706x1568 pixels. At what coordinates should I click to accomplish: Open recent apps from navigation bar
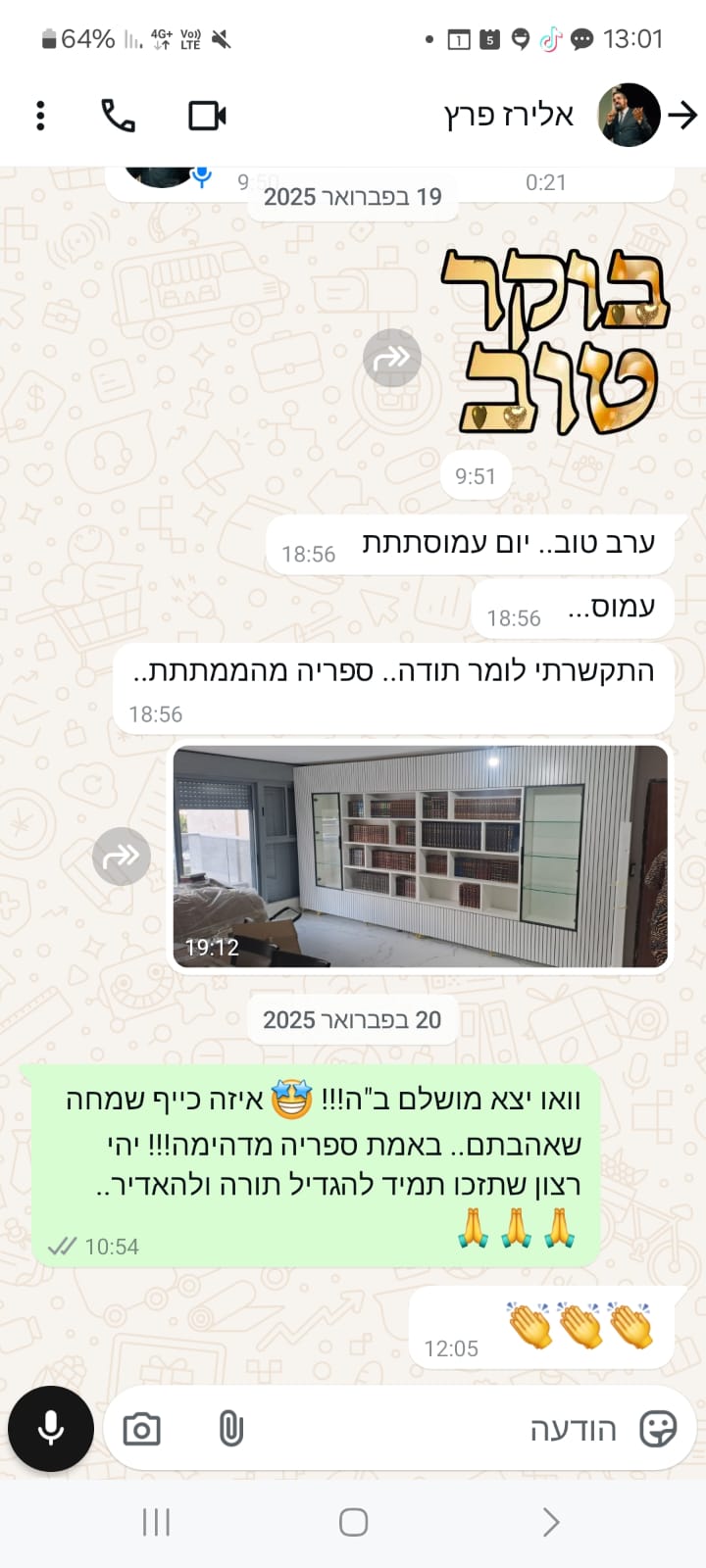[156, 1522]
